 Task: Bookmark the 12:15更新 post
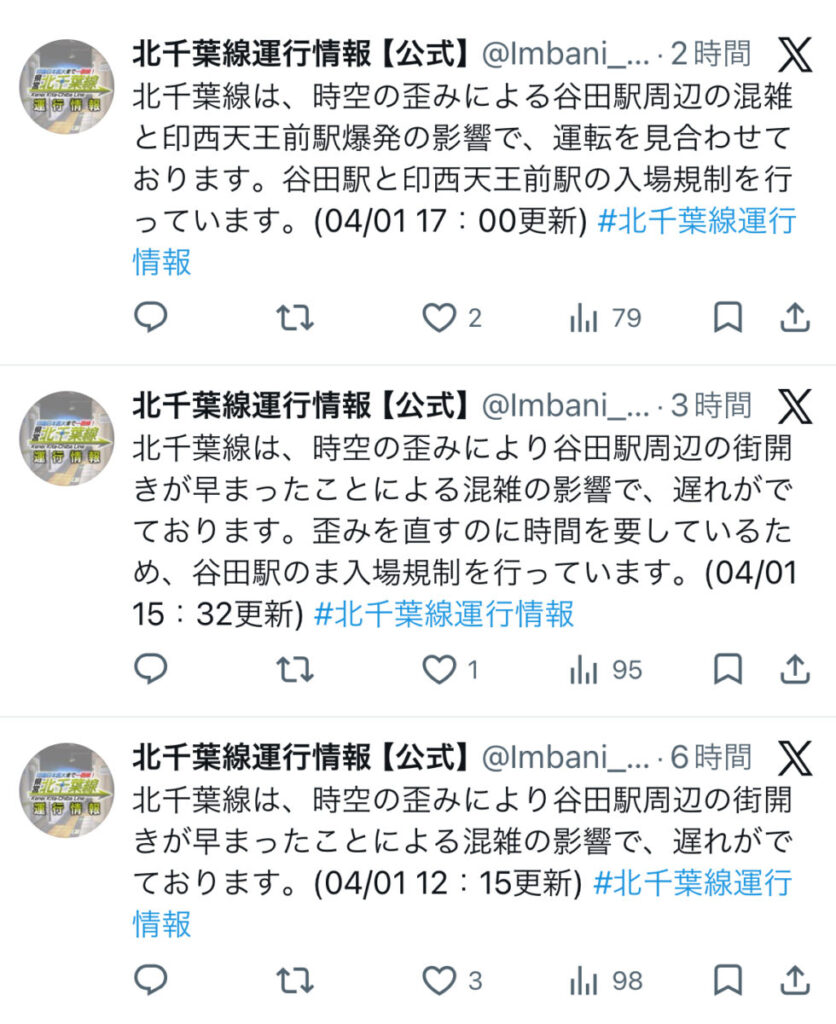pos(727,981)
